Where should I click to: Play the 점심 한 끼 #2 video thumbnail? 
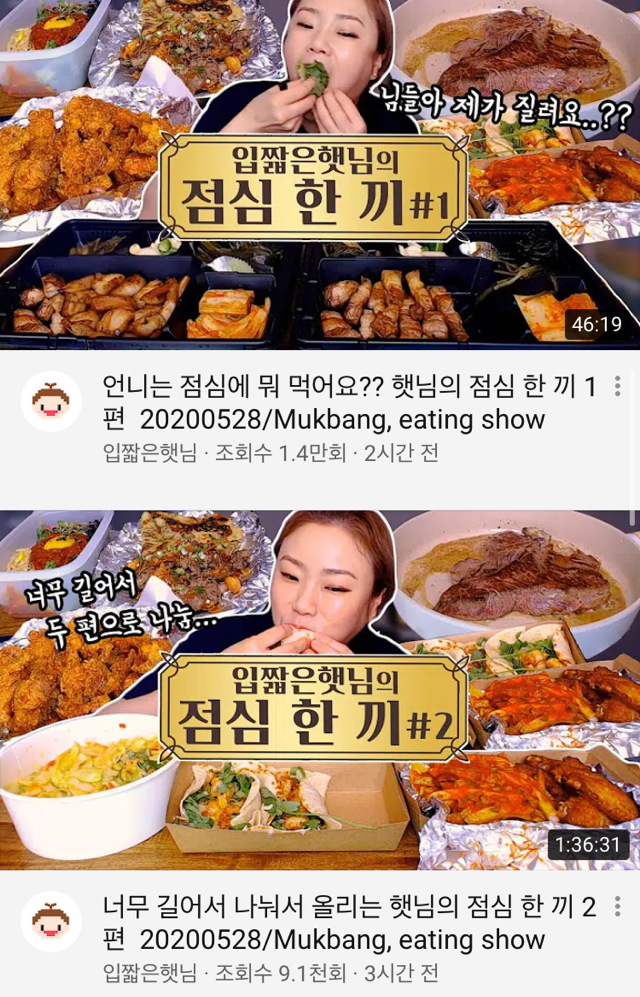(320, 690)
